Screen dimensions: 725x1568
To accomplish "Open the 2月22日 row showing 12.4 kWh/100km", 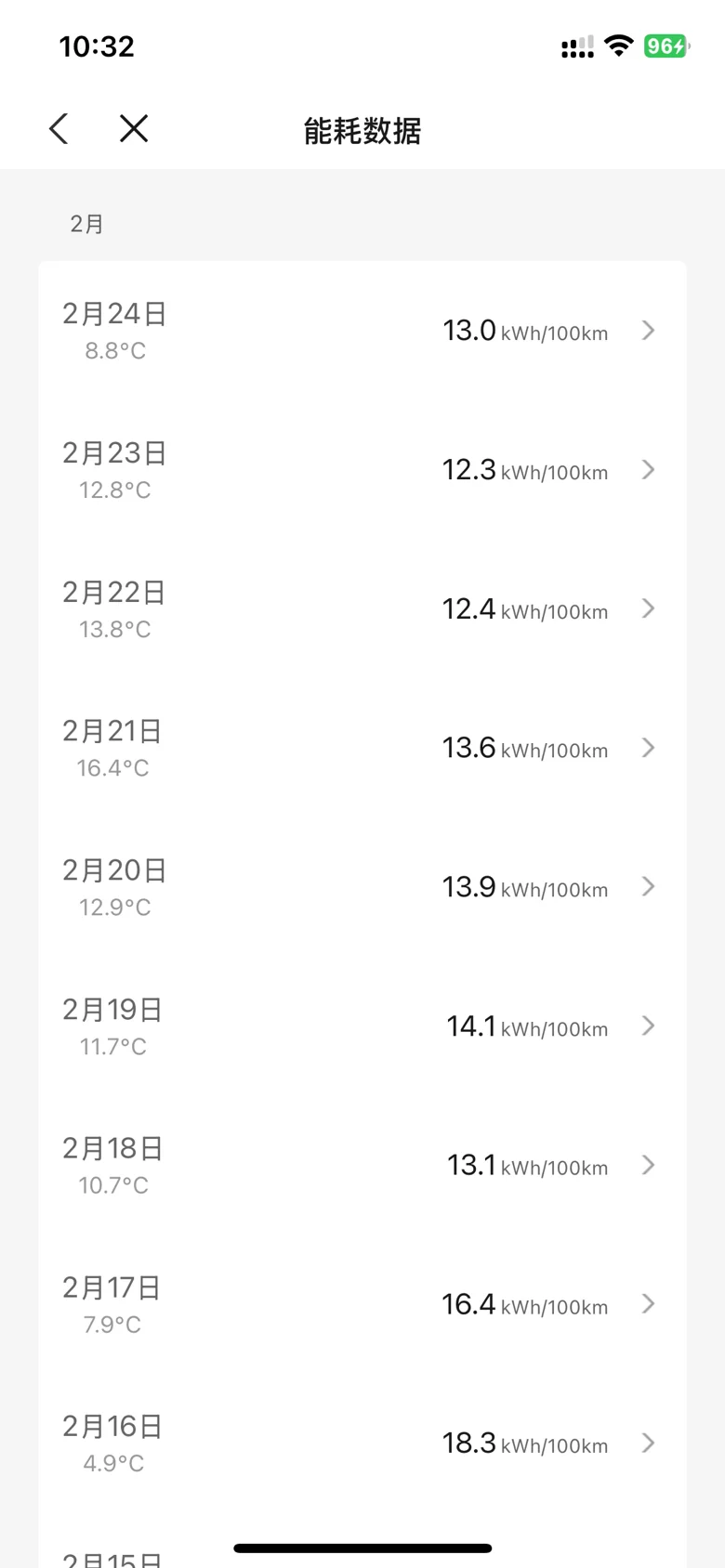I will [x=362, y=609].
